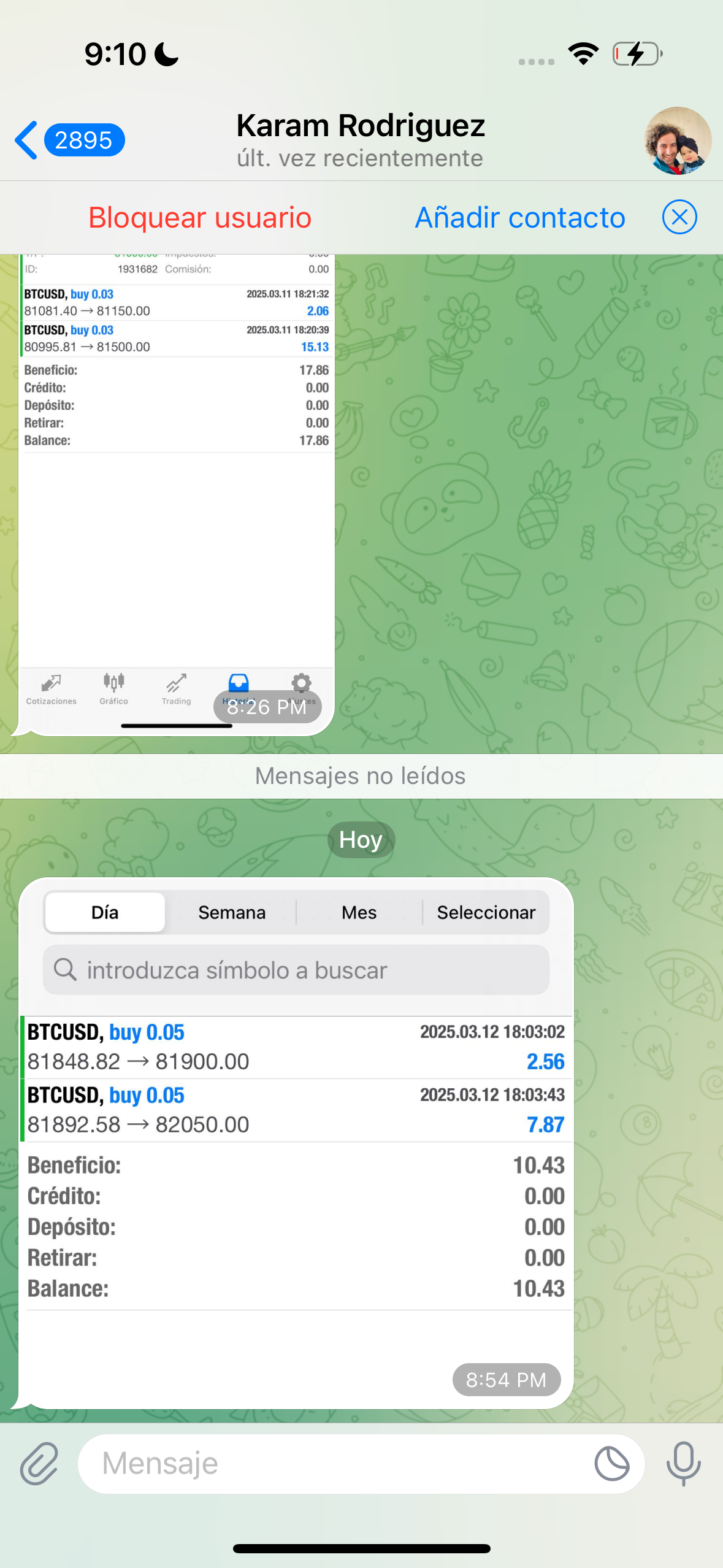Dismiss the block/add contact bar
This screenshot has height=1568, width=723.
pos(679,217)
